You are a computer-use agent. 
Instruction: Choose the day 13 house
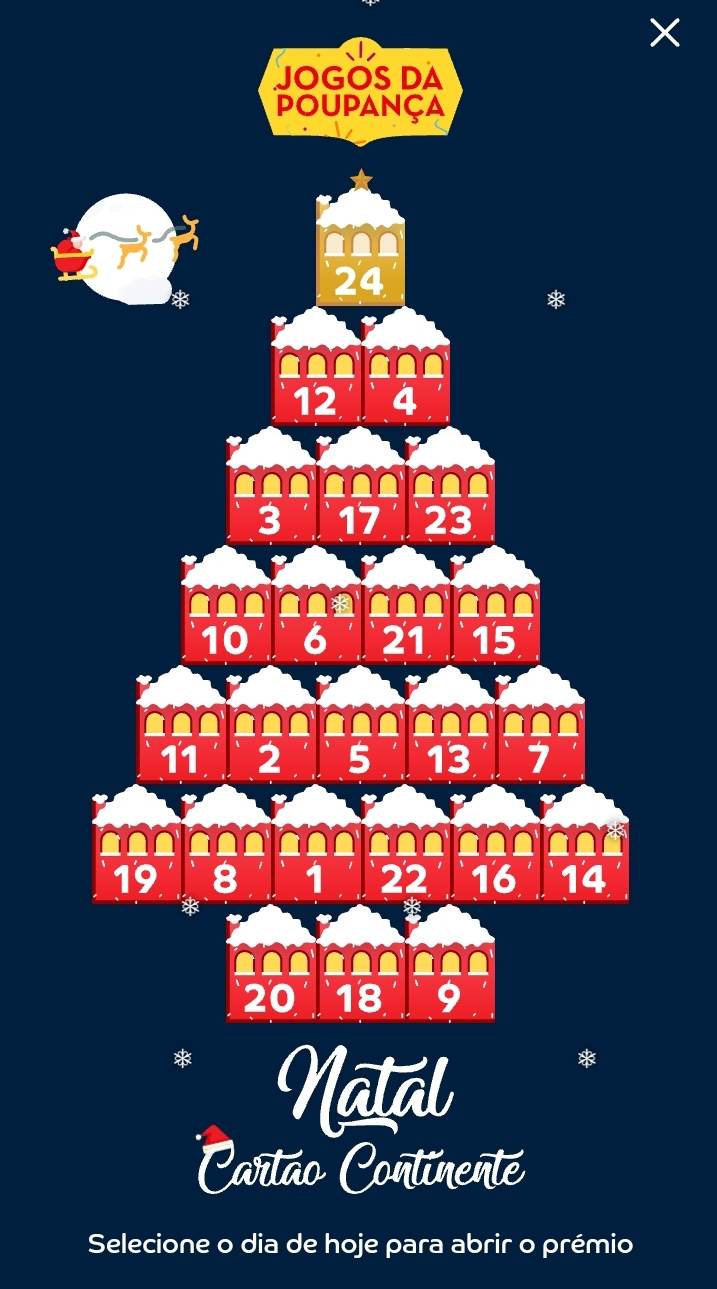click(x=450, y=725)
